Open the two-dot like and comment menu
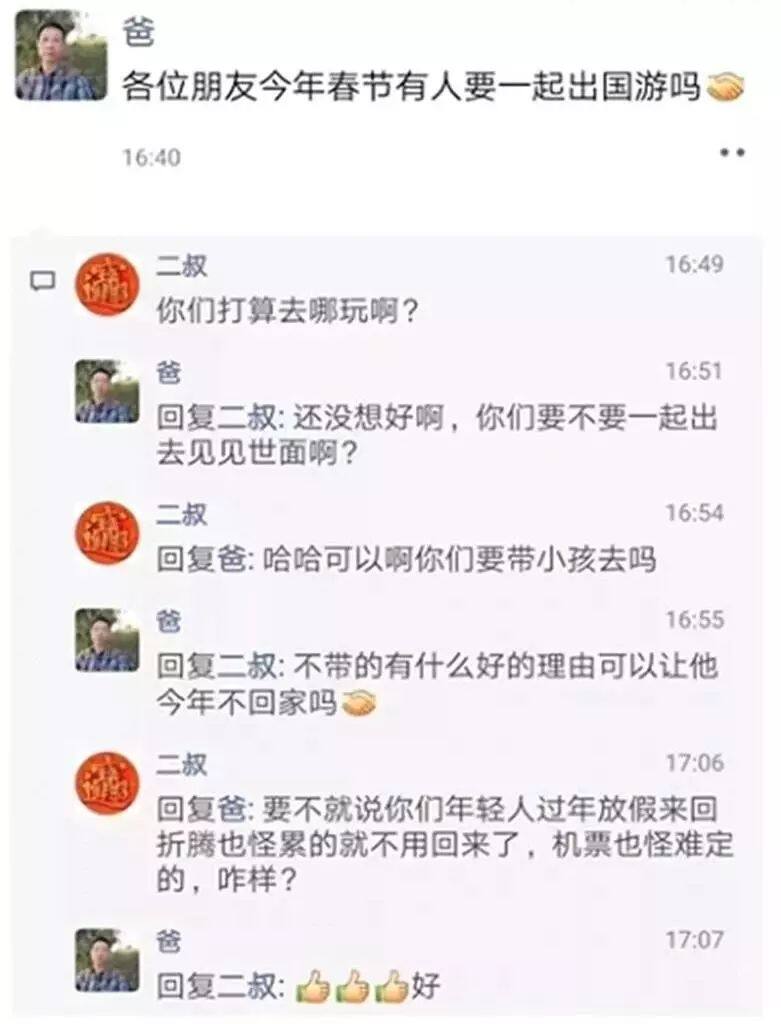 pyautogui.click(x=733, y=152)
